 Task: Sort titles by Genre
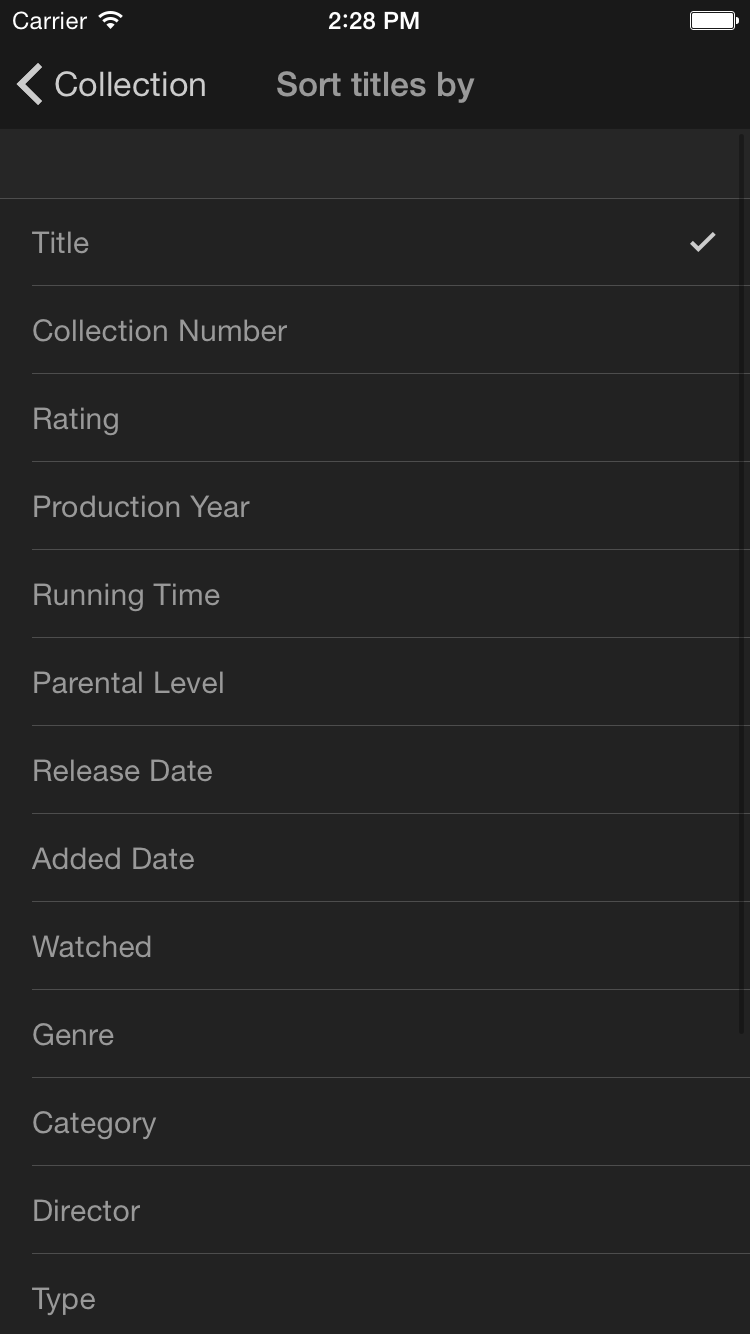click(x=374, y=1035)
